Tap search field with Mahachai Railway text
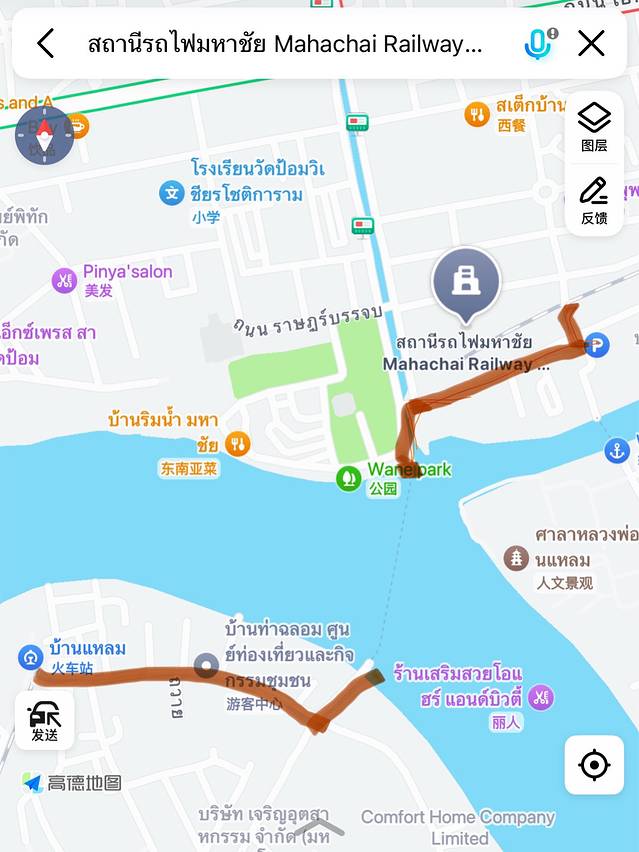639x852 pixels. click(285, 44)
